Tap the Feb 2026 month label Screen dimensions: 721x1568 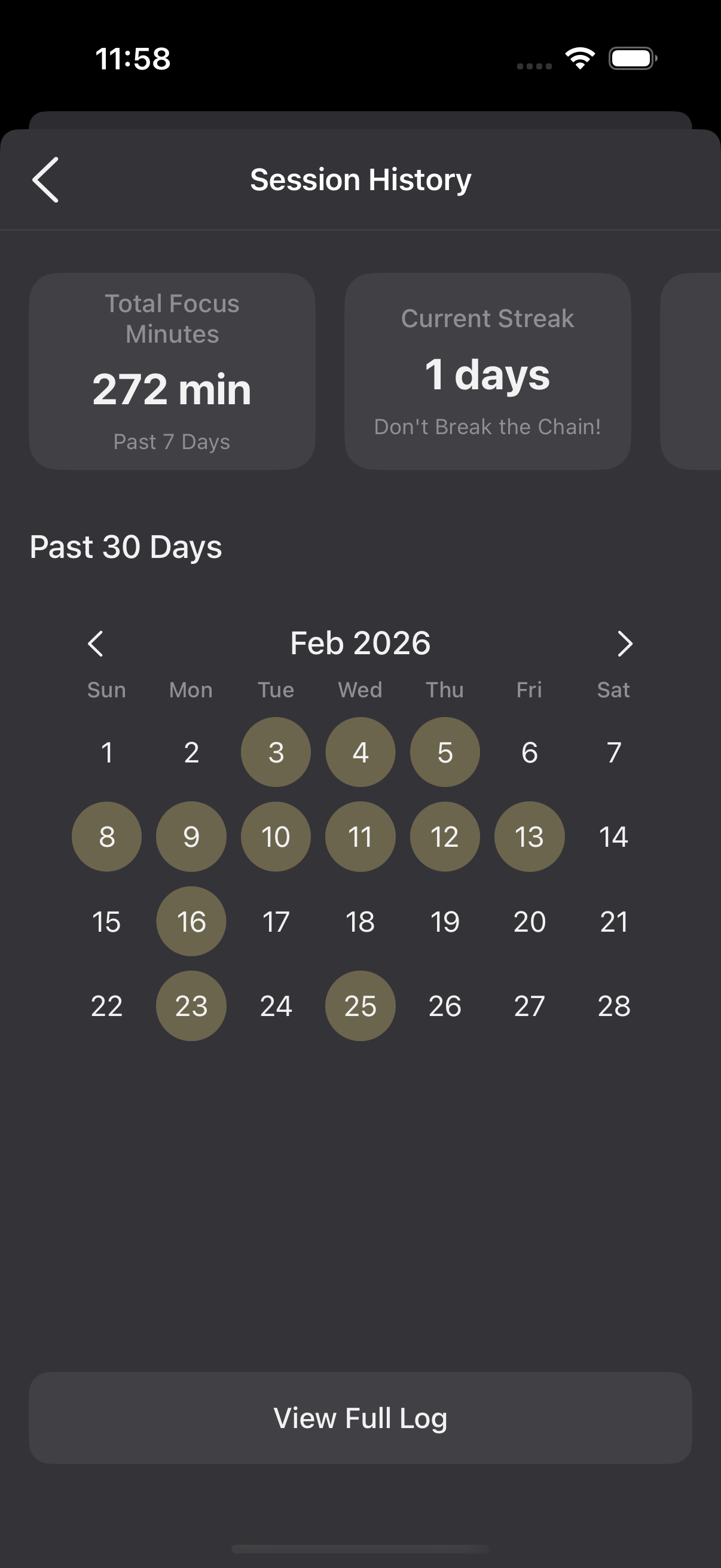pyautogui.click(x=360, y=642)
